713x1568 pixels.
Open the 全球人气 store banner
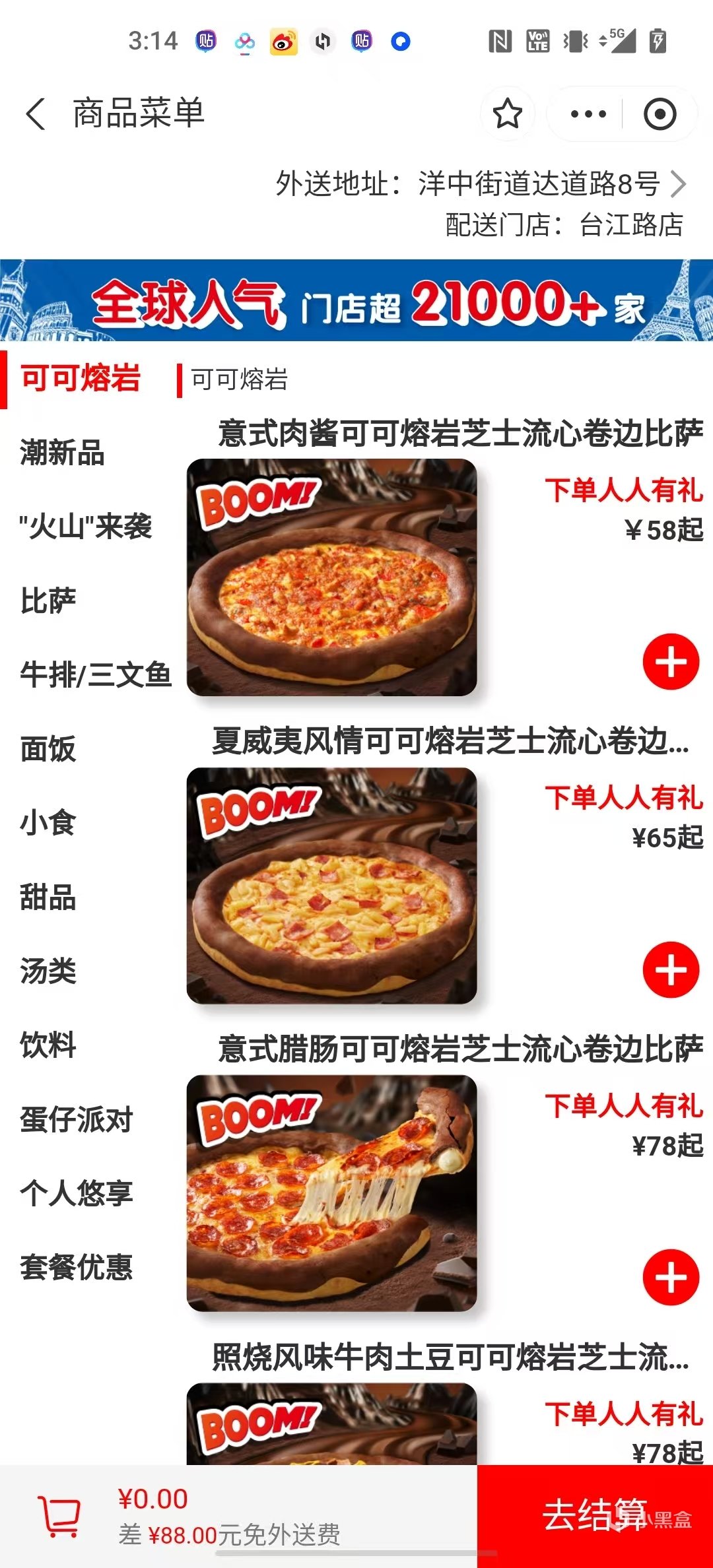pos(356,301)
